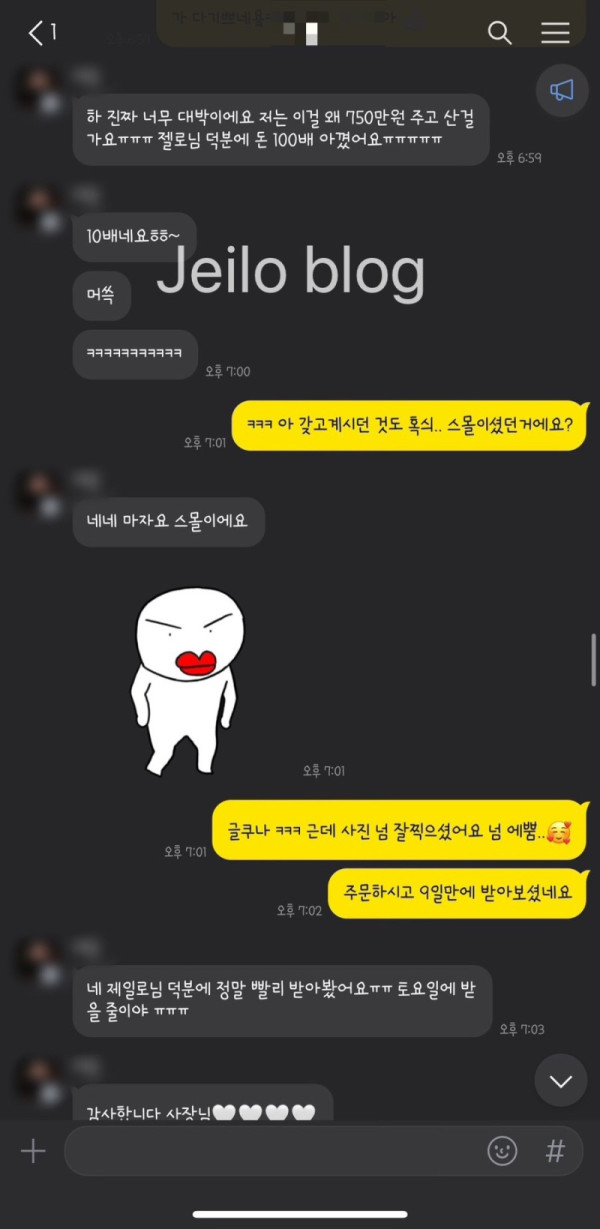Open the hashtag search button

[x=555, y=1151]
